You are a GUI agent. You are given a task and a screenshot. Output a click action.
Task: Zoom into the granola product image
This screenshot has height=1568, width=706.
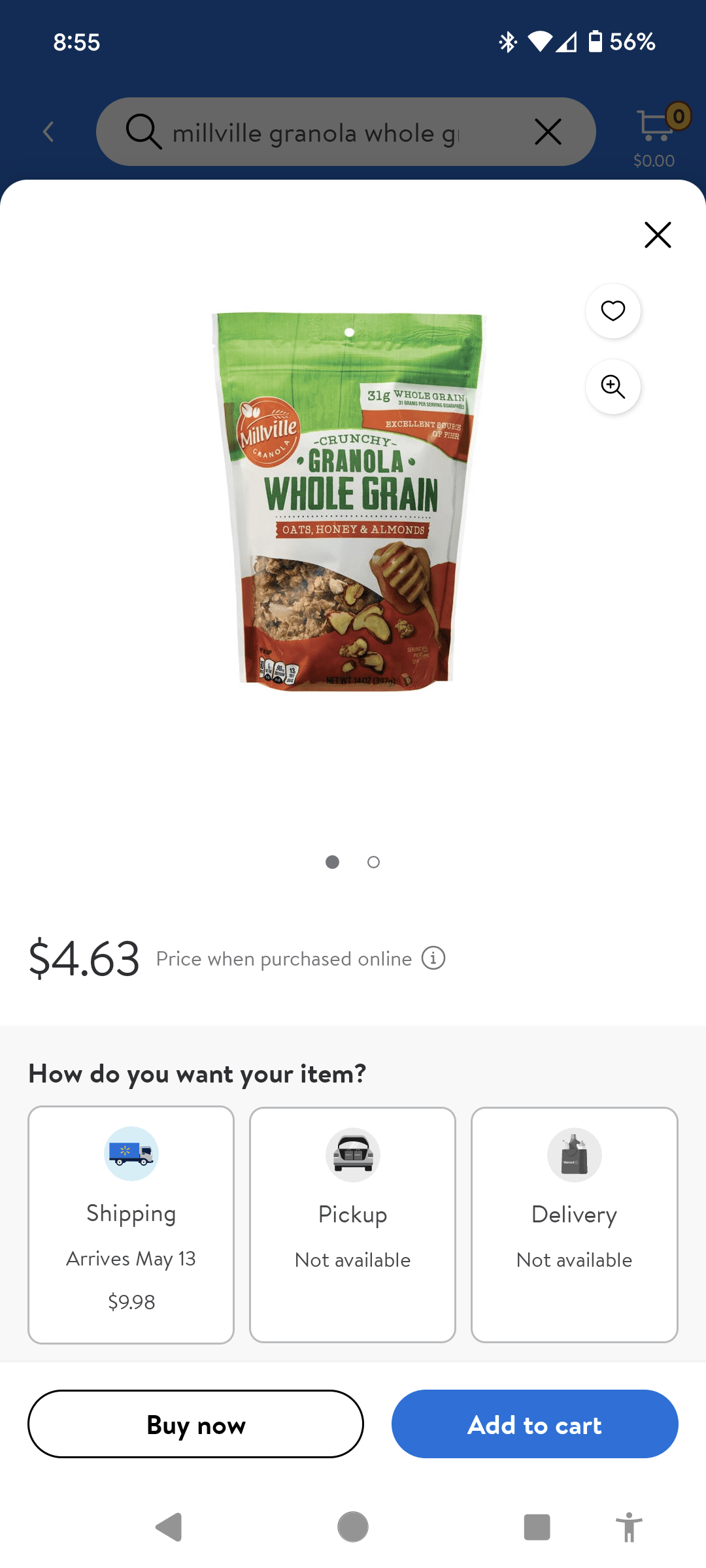(x=613, y=387)
